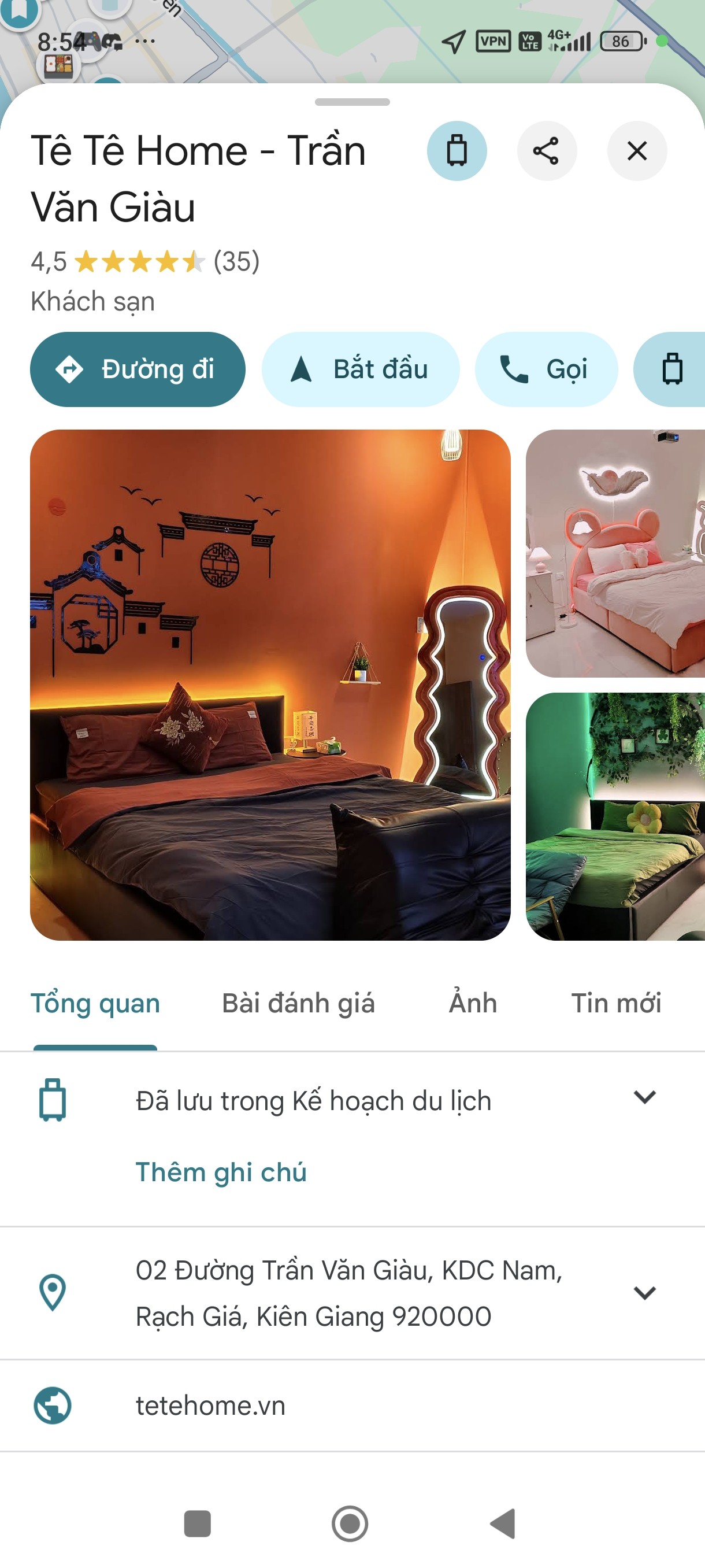Expand the address row details
This screenshot has height=1568, width=705.
(x=645, y=1293)
